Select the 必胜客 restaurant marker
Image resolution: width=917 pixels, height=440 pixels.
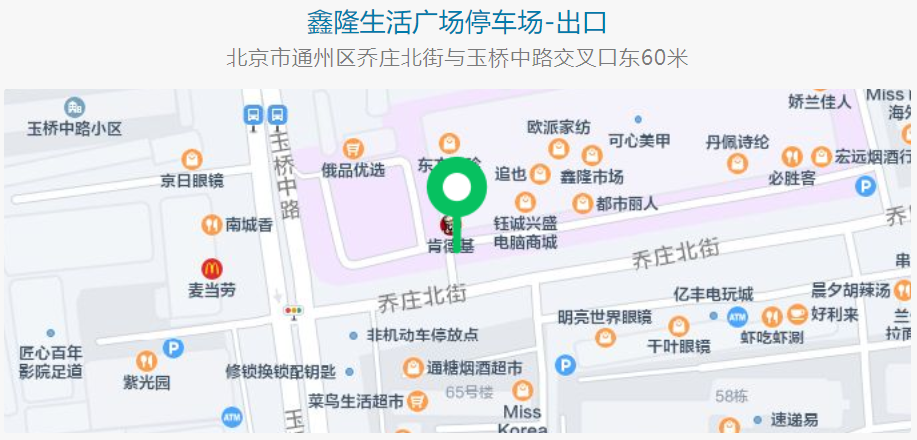(792, 157)
